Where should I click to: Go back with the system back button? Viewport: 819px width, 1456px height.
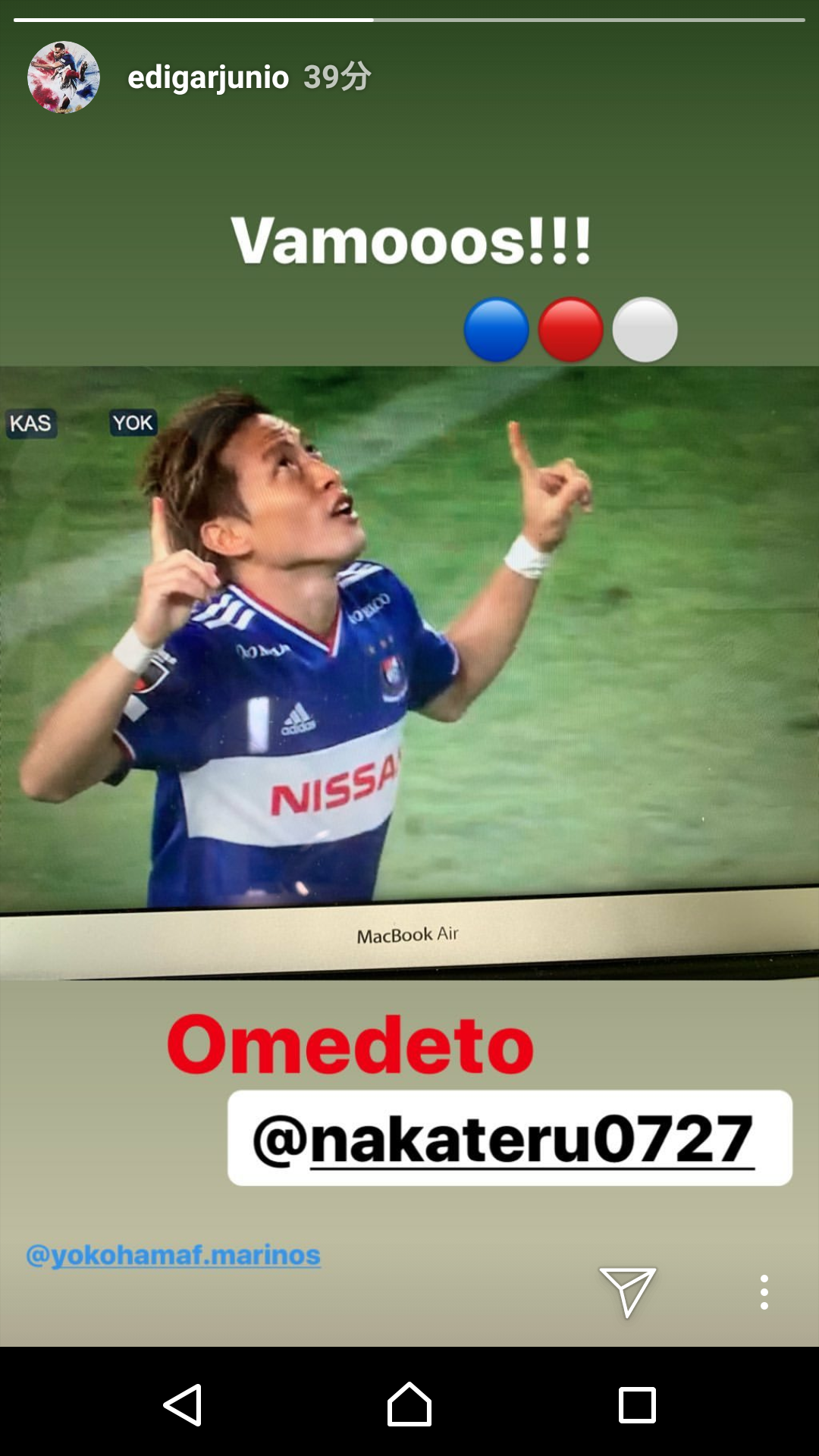[x=183, y=1405]
